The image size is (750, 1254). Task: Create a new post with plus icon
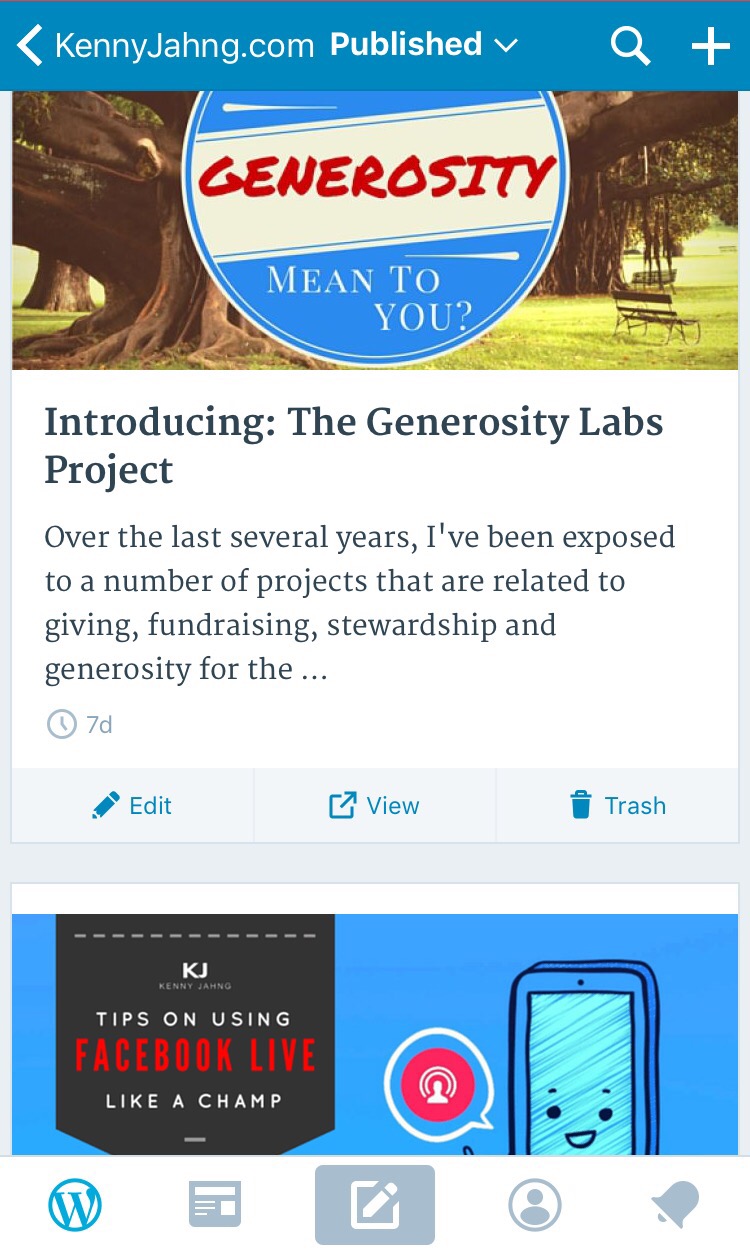tap(711, 46)
